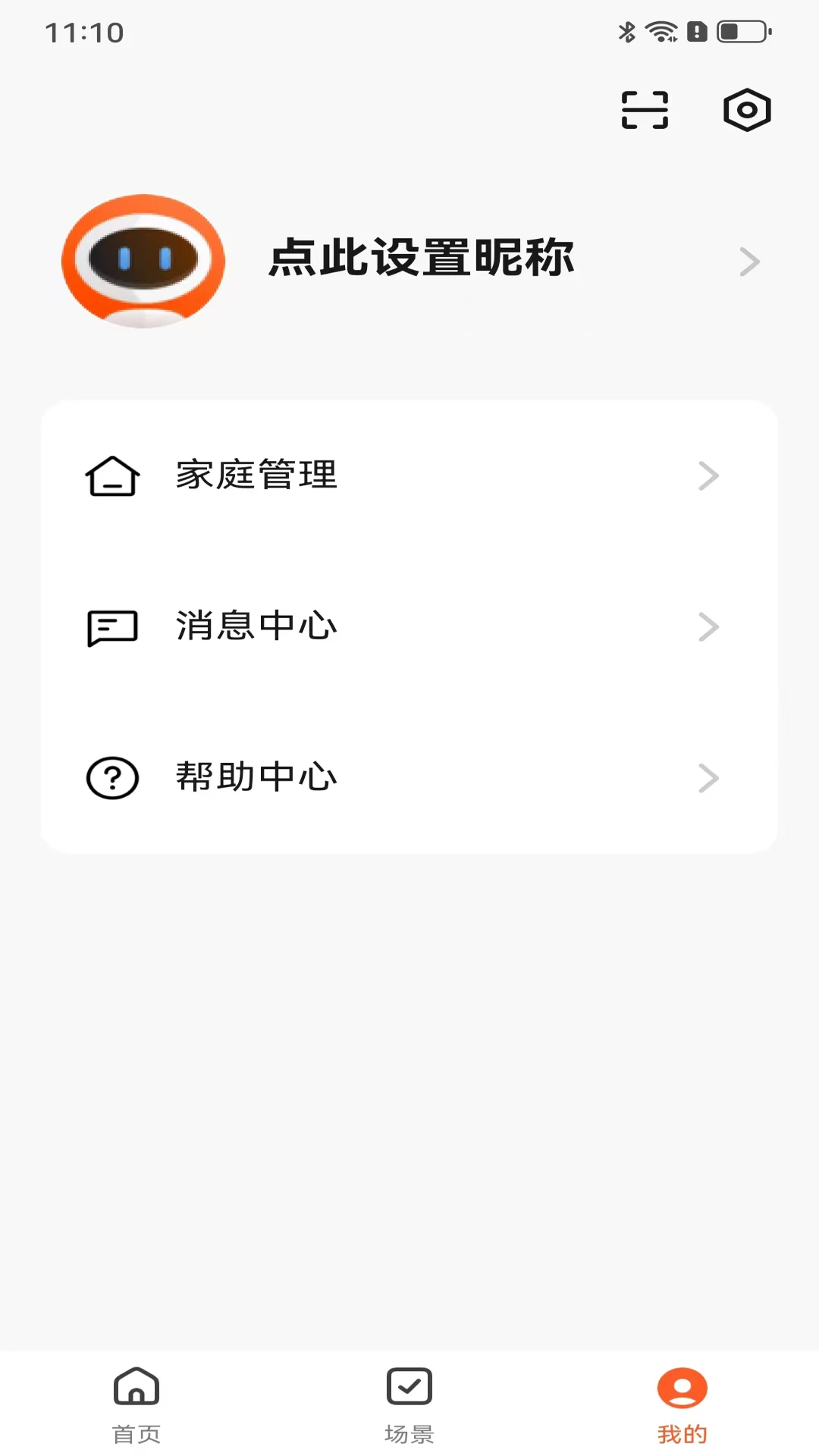819x1456 pixels.
Task: Tap 点此设置昵称 to set nickname
Action: (x=422, y=259)
